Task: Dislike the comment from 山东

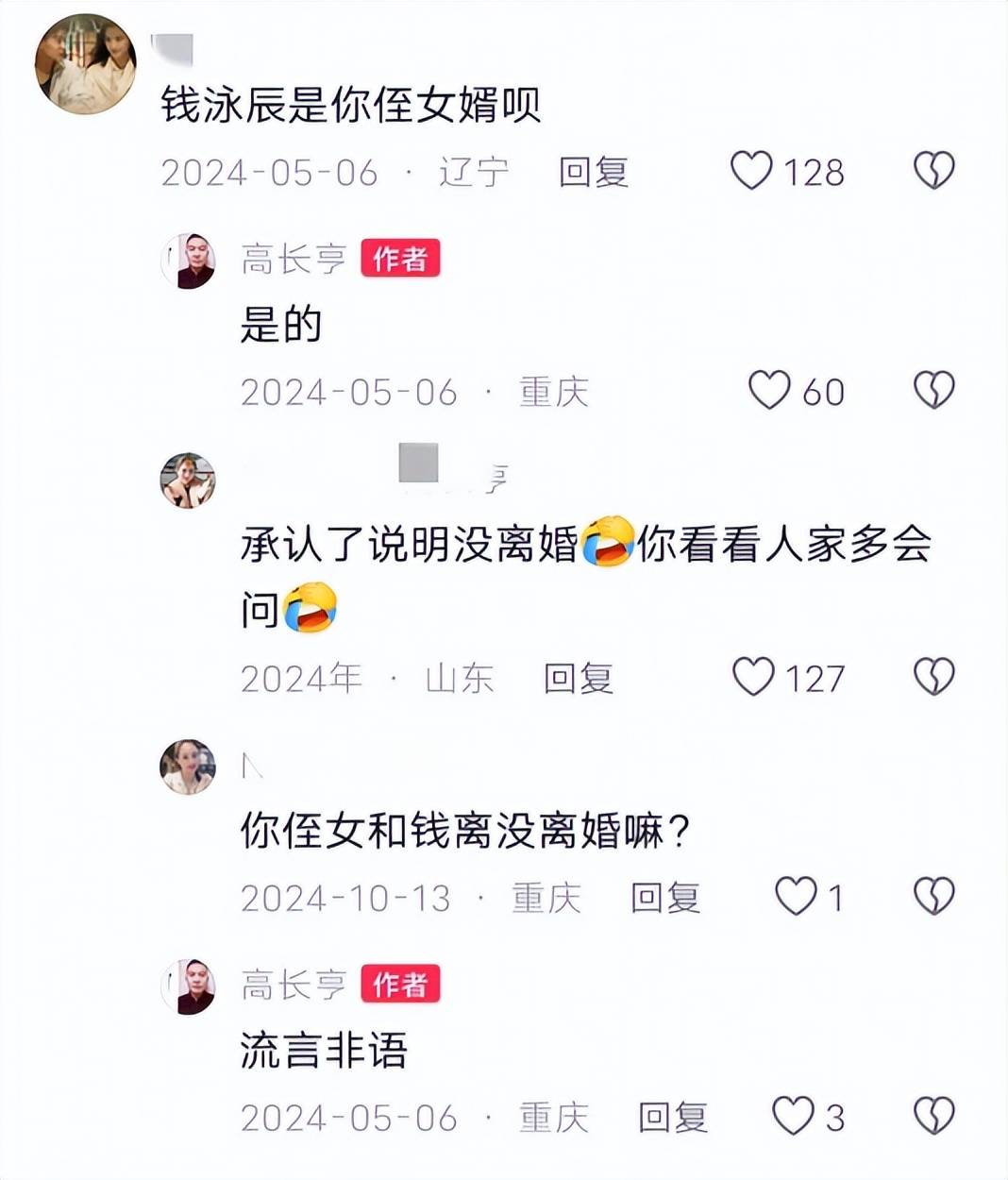Action: click(933, 677)
